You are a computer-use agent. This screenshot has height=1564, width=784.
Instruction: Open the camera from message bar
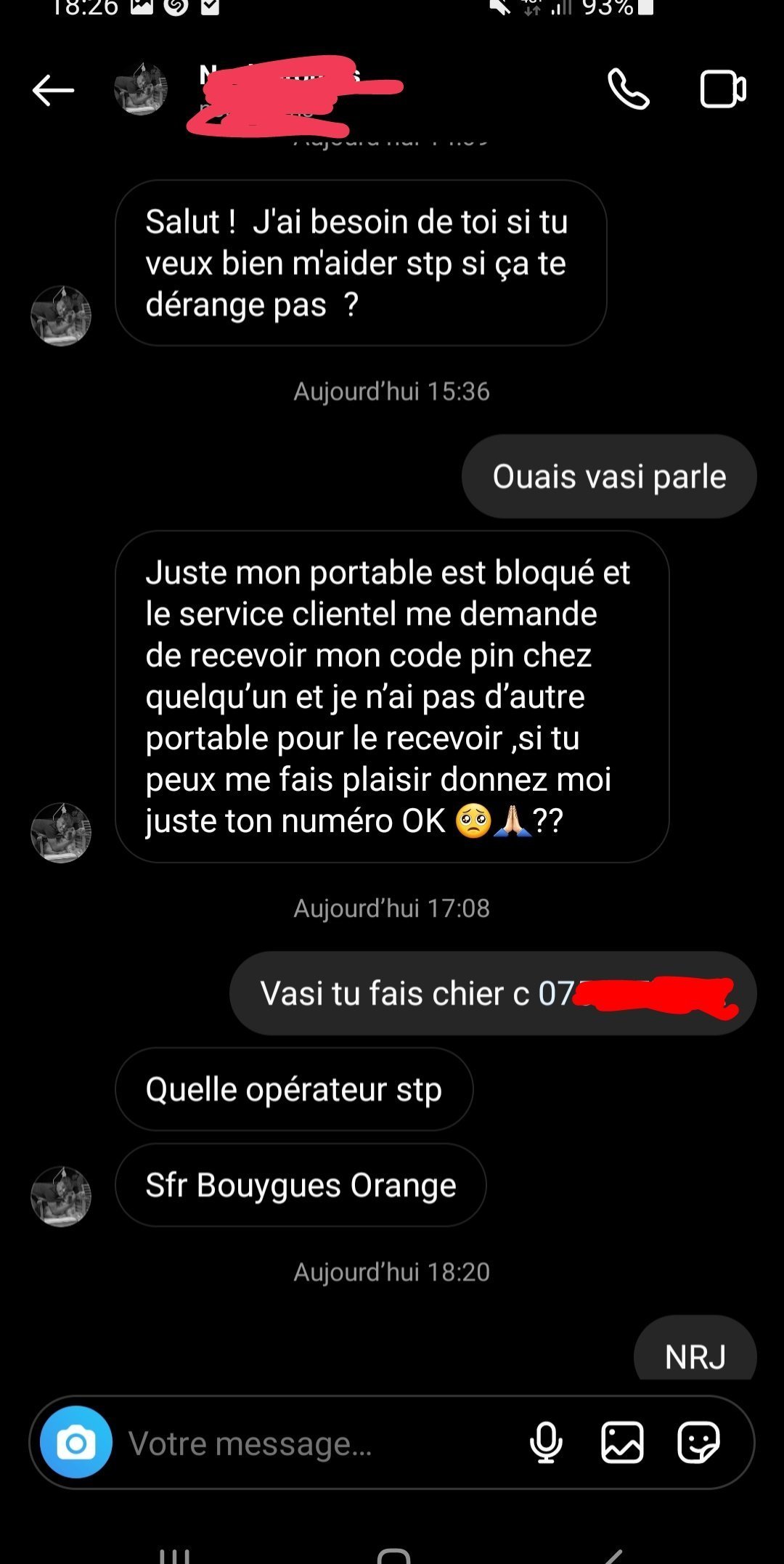pyautogui.click(x=76, y=1442)
